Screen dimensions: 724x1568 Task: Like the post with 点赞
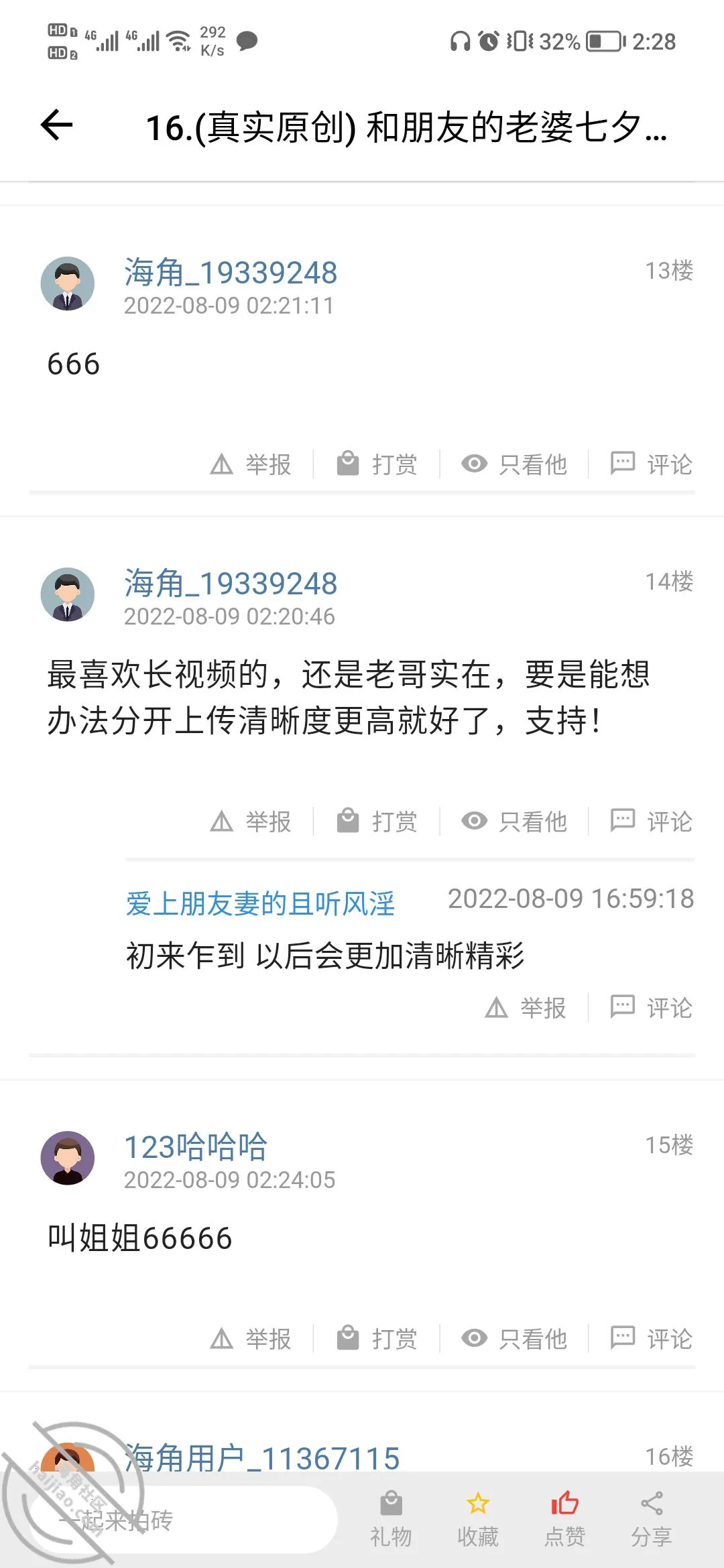point(564,1520)
